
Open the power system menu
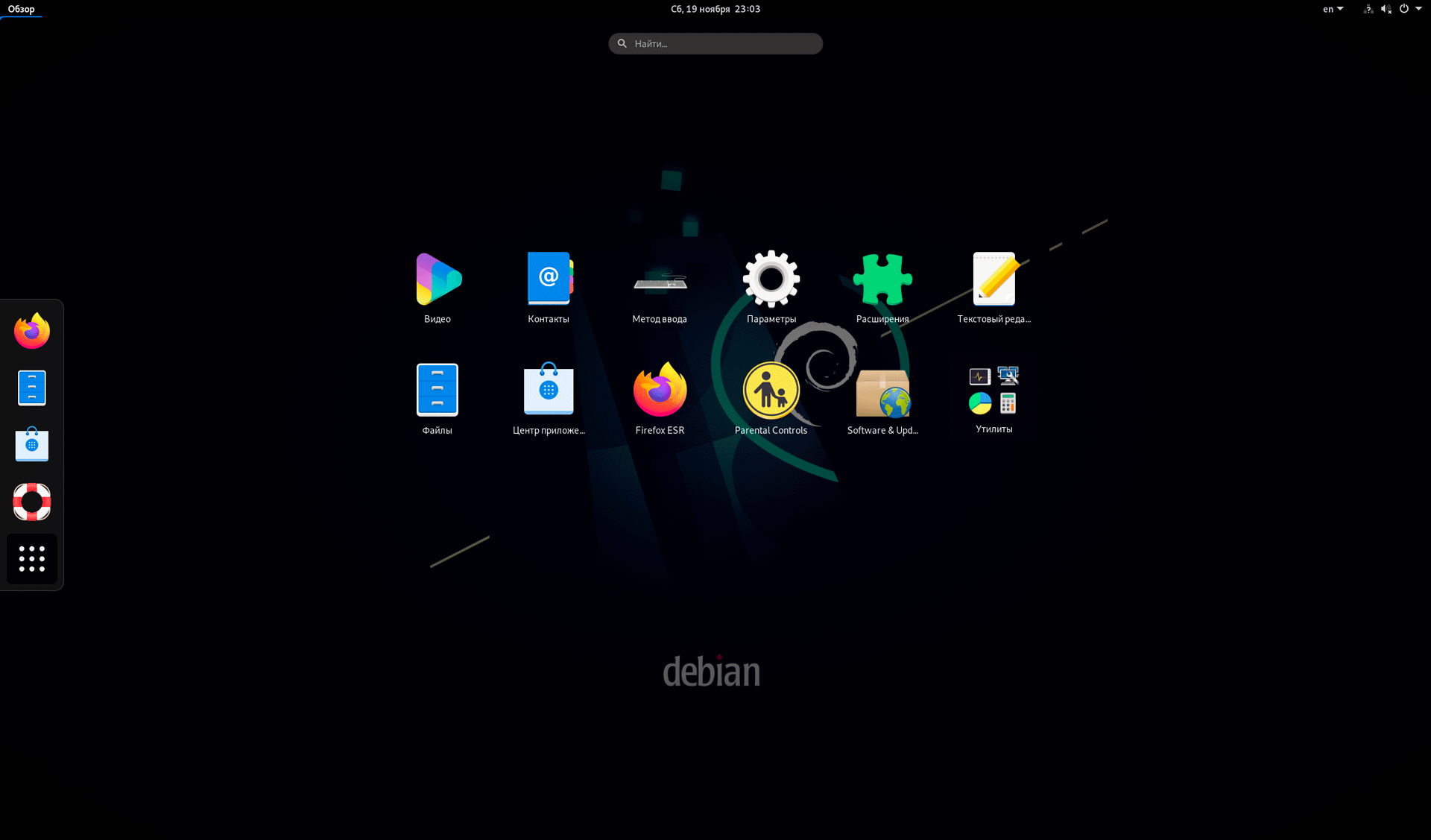click(x=1404, y=9)
